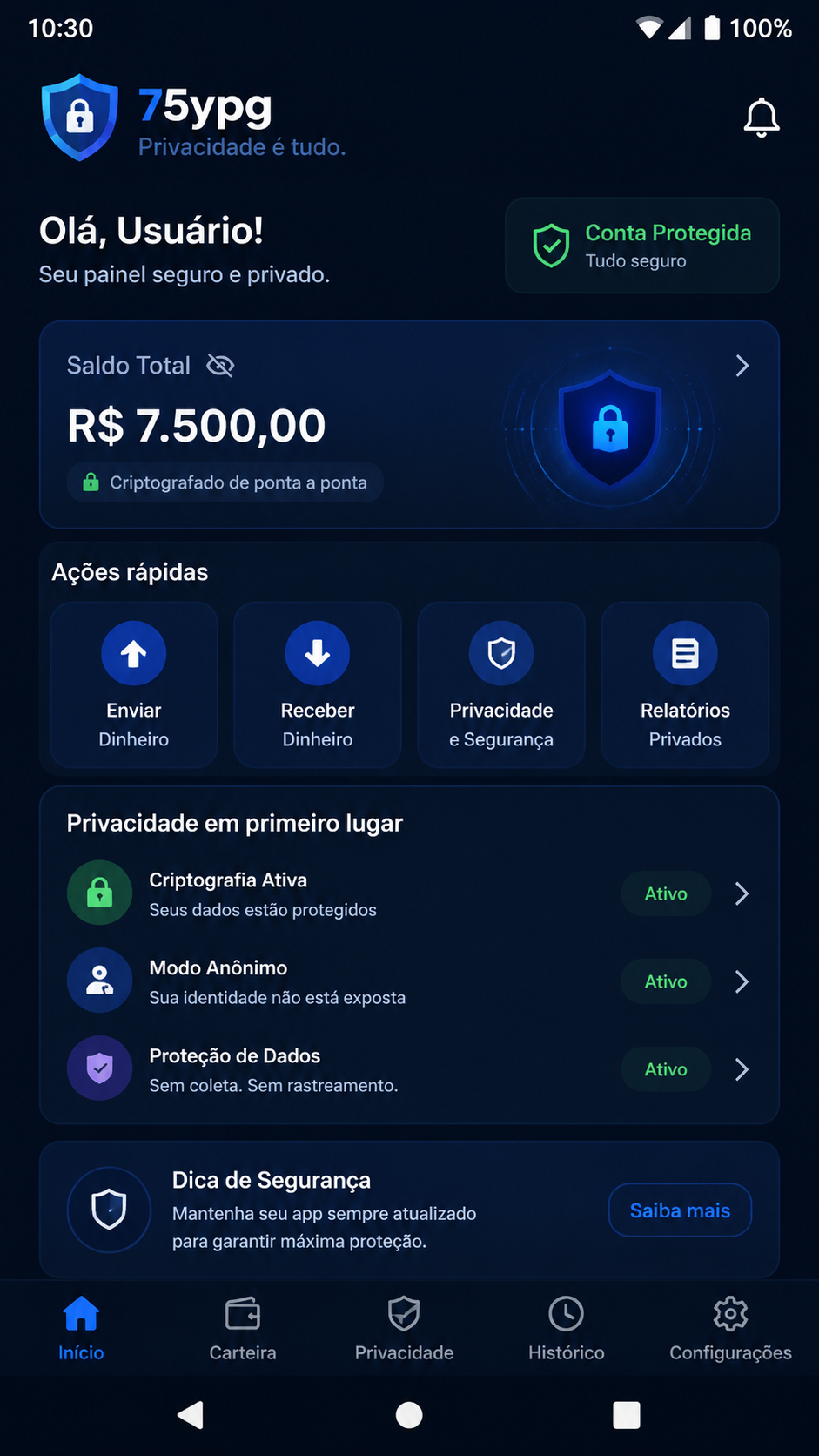Open the Configurações tab
Screen dimensions: 819x1456
pos(730,1329)
